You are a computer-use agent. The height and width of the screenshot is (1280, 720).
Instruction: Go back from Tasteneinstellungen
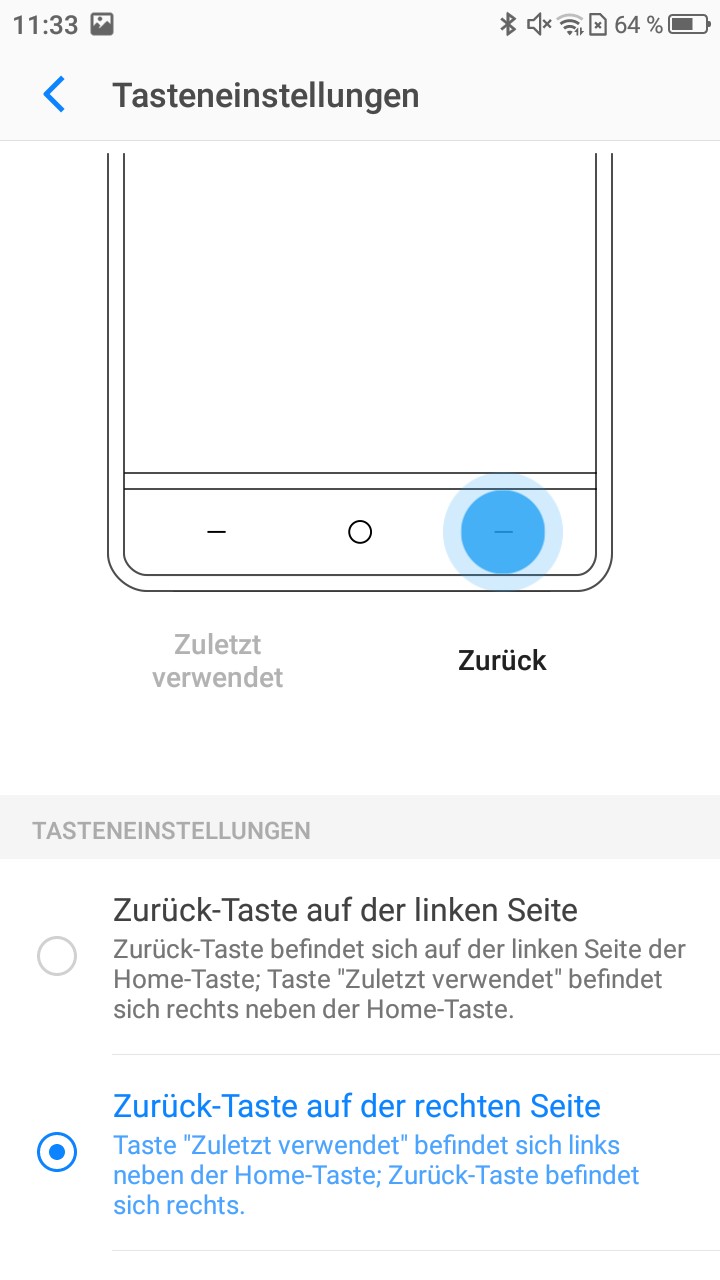click(54, 96)
